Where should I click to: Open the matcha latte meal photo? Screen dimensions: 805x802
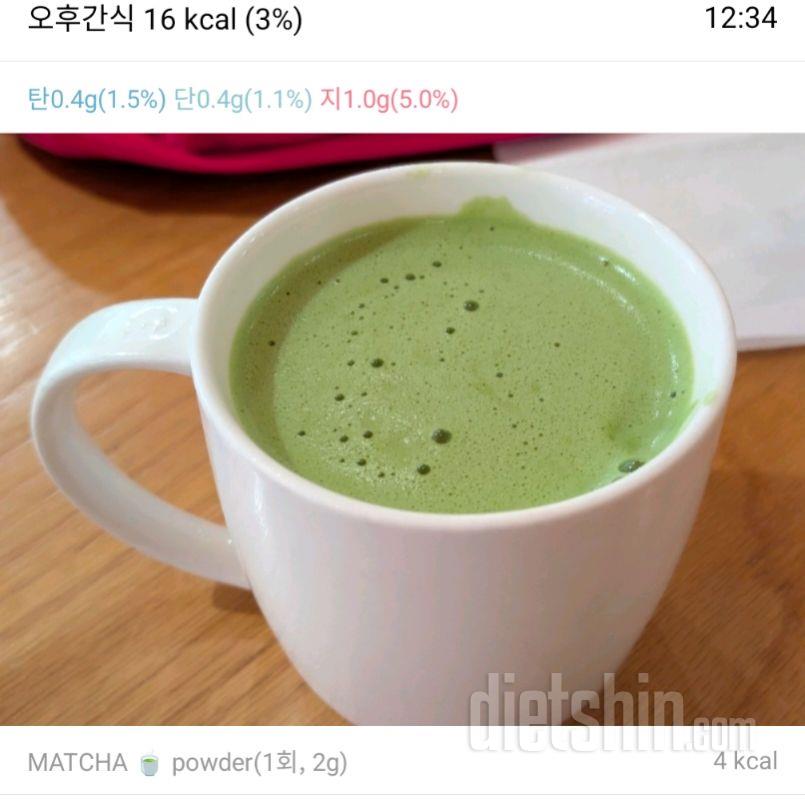(402, 428)
